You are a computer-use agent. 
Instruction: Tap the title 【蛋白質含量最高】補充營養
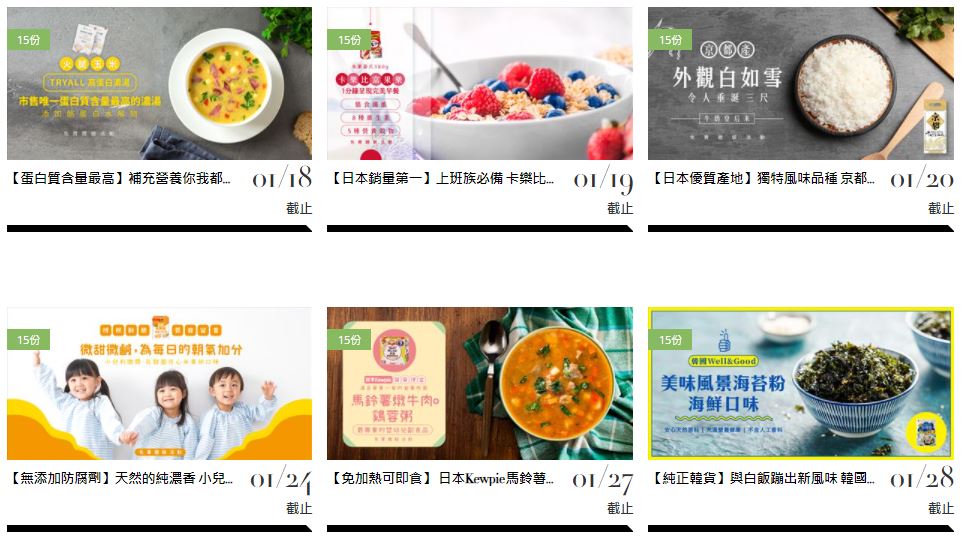[120, 179]
